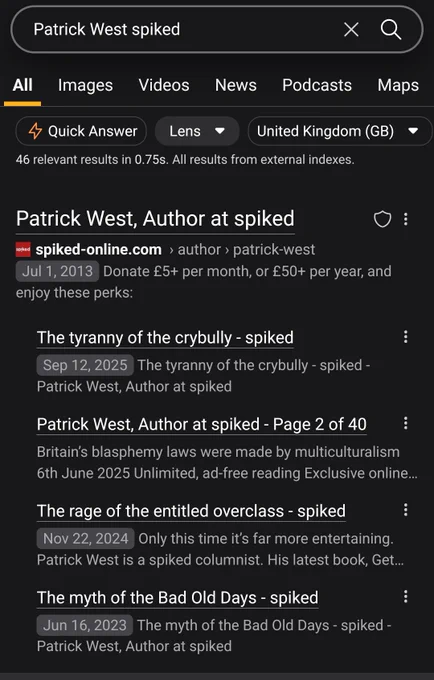Open the News tab
Screen dimensions: 434x680
(236, 85)
